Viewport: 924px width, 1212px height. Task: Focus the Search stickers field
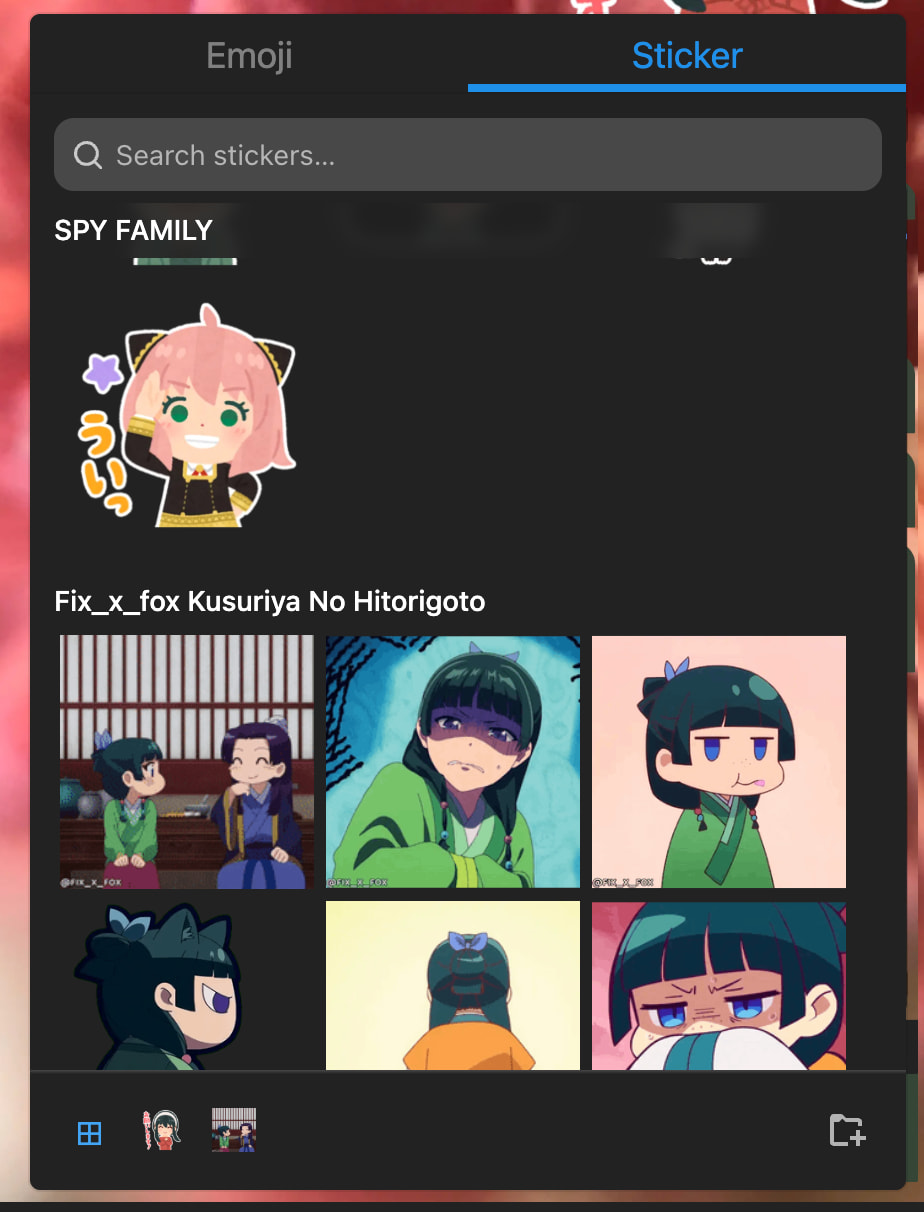coord(467,155)
